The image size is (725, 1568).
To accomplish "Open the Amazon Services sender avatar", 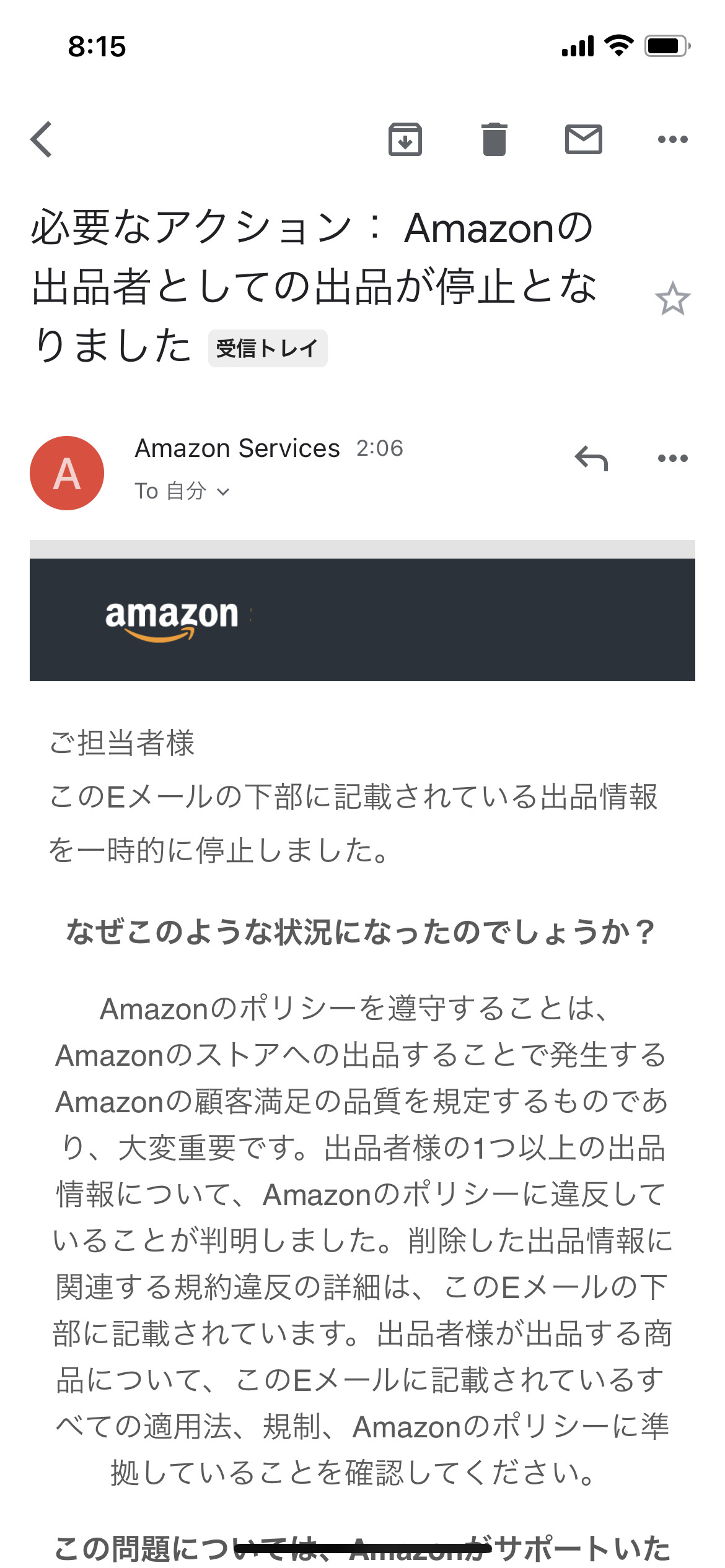I will coord(67,473).
